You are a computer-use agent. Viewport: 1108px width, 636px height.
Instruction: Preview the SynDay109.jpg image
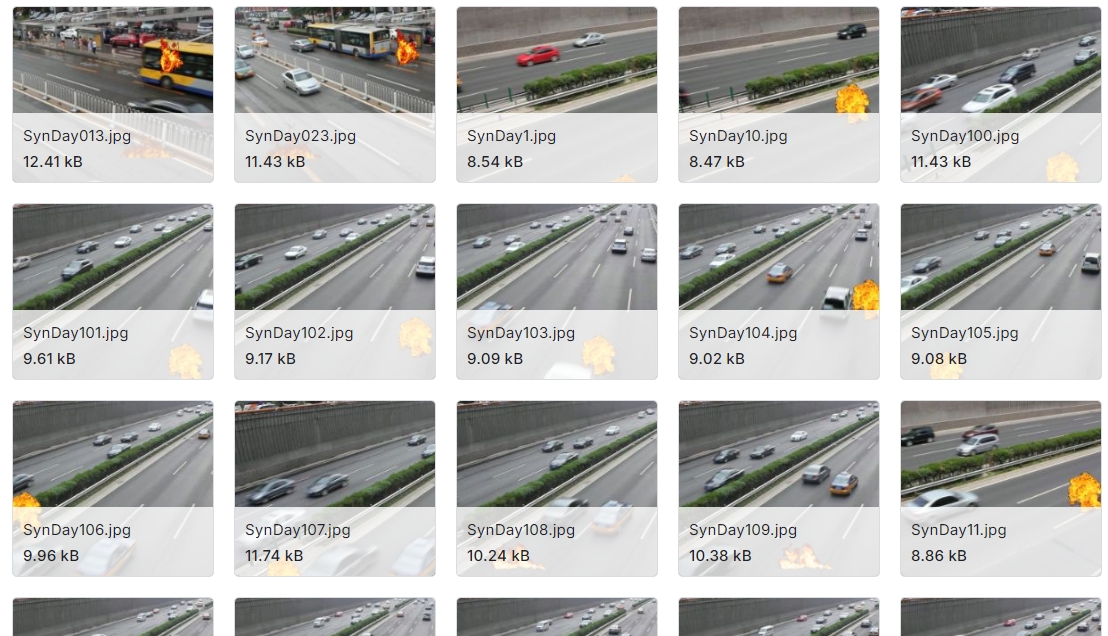(x=779, y=456)
